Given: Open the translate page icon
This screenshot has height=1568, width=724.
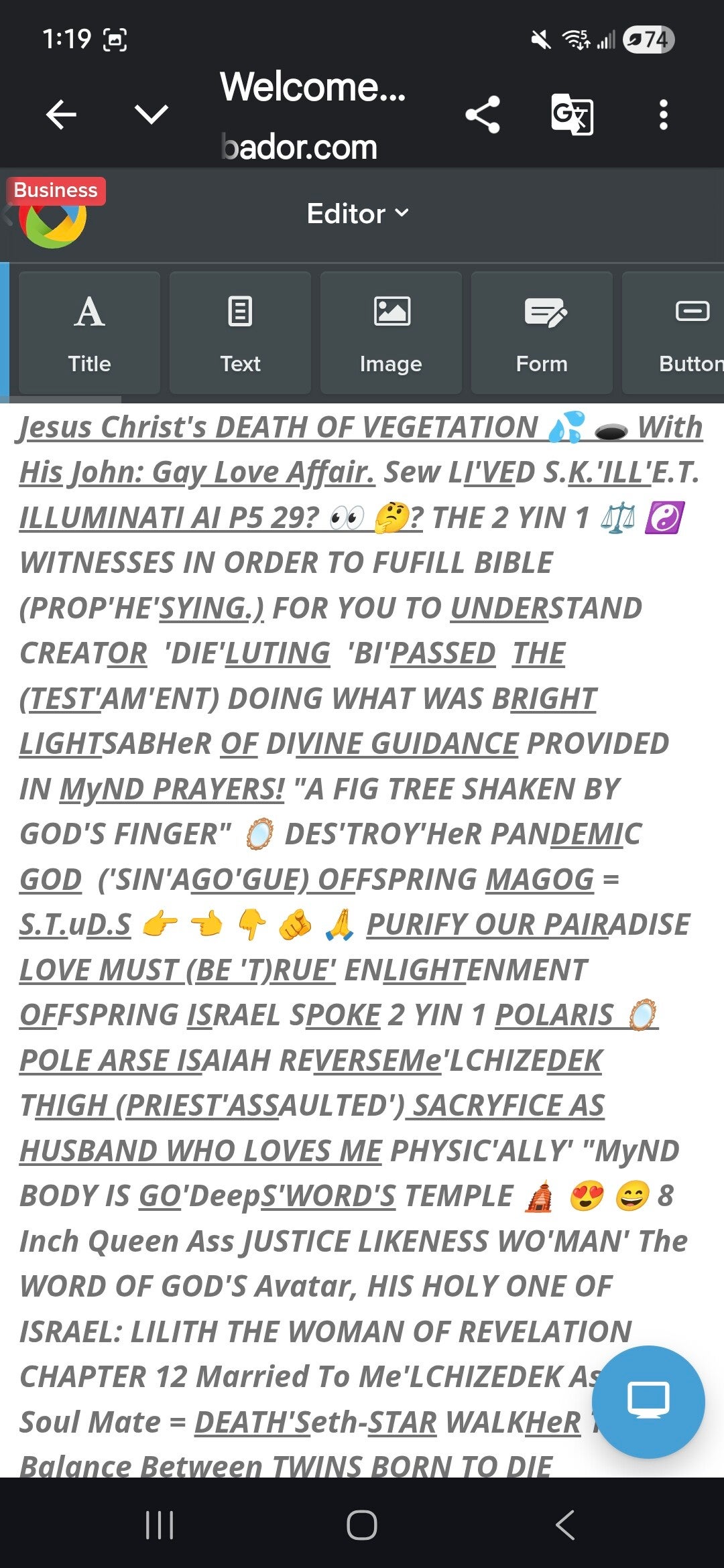Looking at the screenshot, I should tap(572, 115).
